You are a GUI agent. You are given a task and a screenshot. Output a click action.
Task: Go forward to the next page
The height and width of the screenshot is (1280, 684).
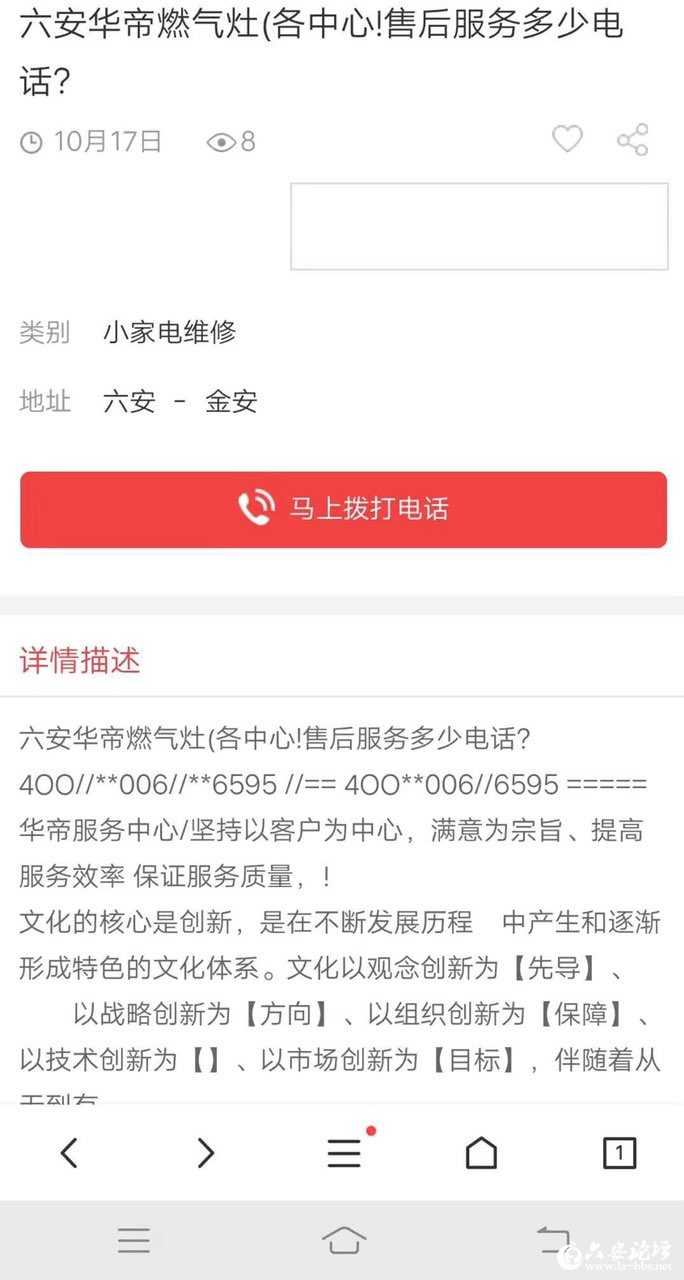click(x=206, y=1153)
